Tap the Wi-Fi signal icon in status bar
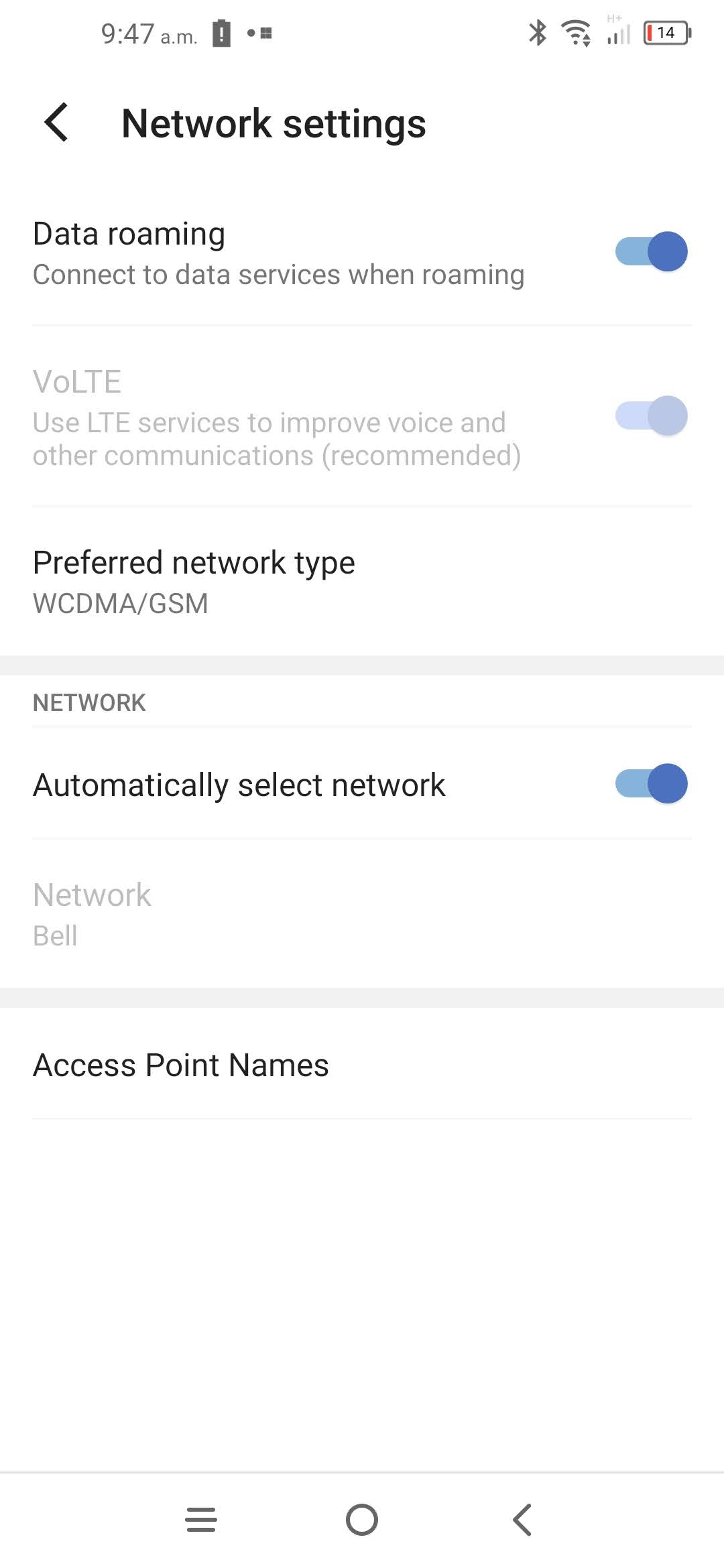 click(577, 31)
